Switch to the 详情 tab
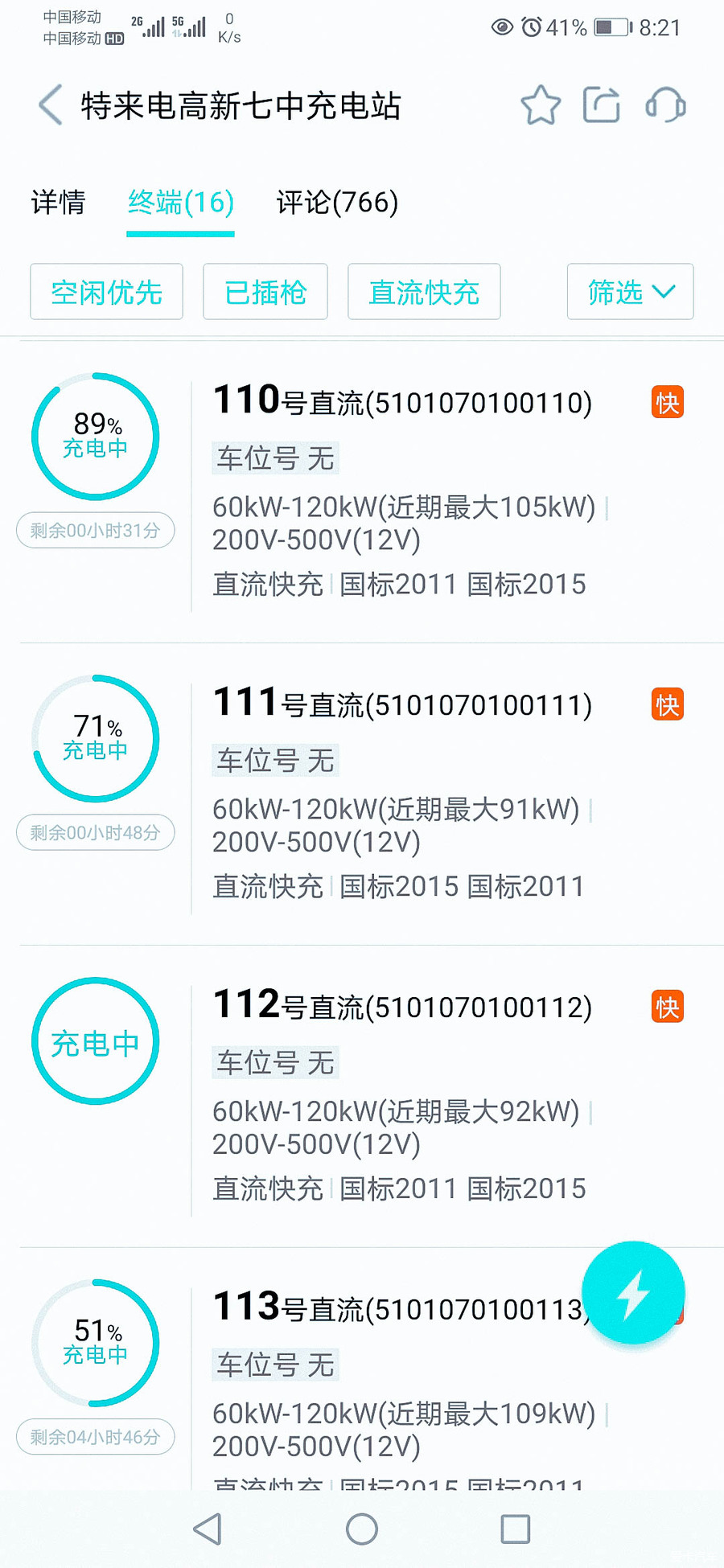Image resolution: width=724 pixels, height=1568 pixels. [x=58, y=203]
